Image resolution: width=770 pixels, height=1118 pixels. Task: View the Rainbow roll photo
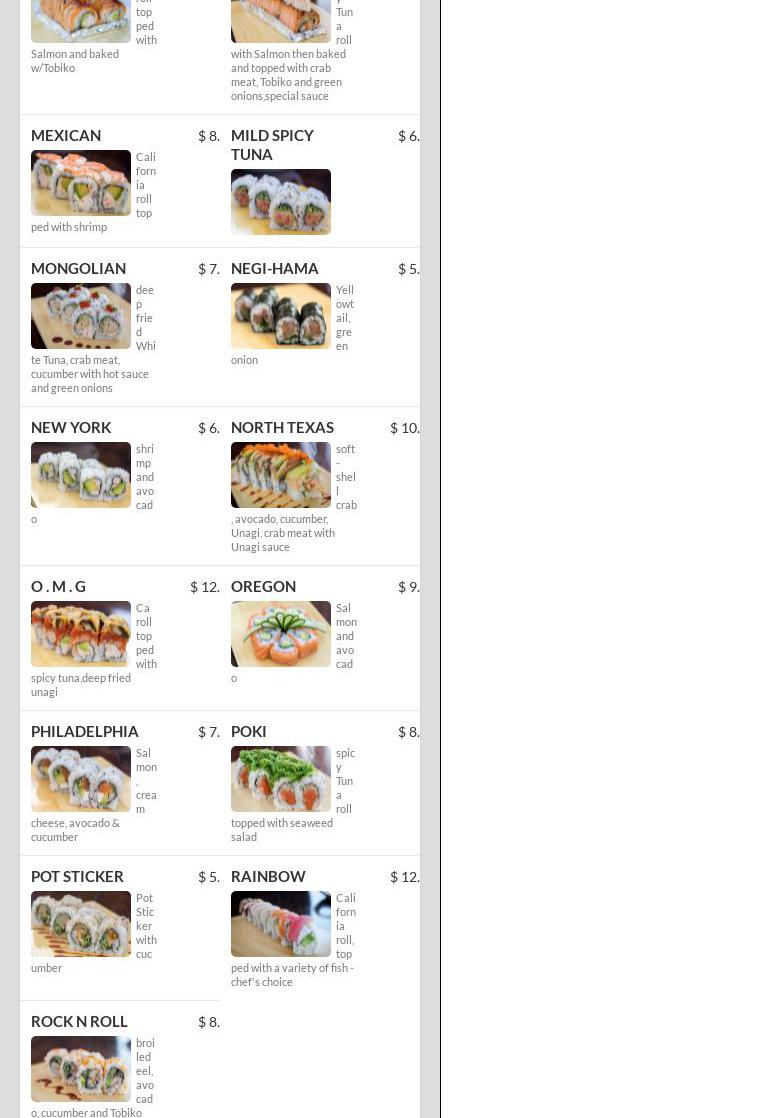(281, 924)
